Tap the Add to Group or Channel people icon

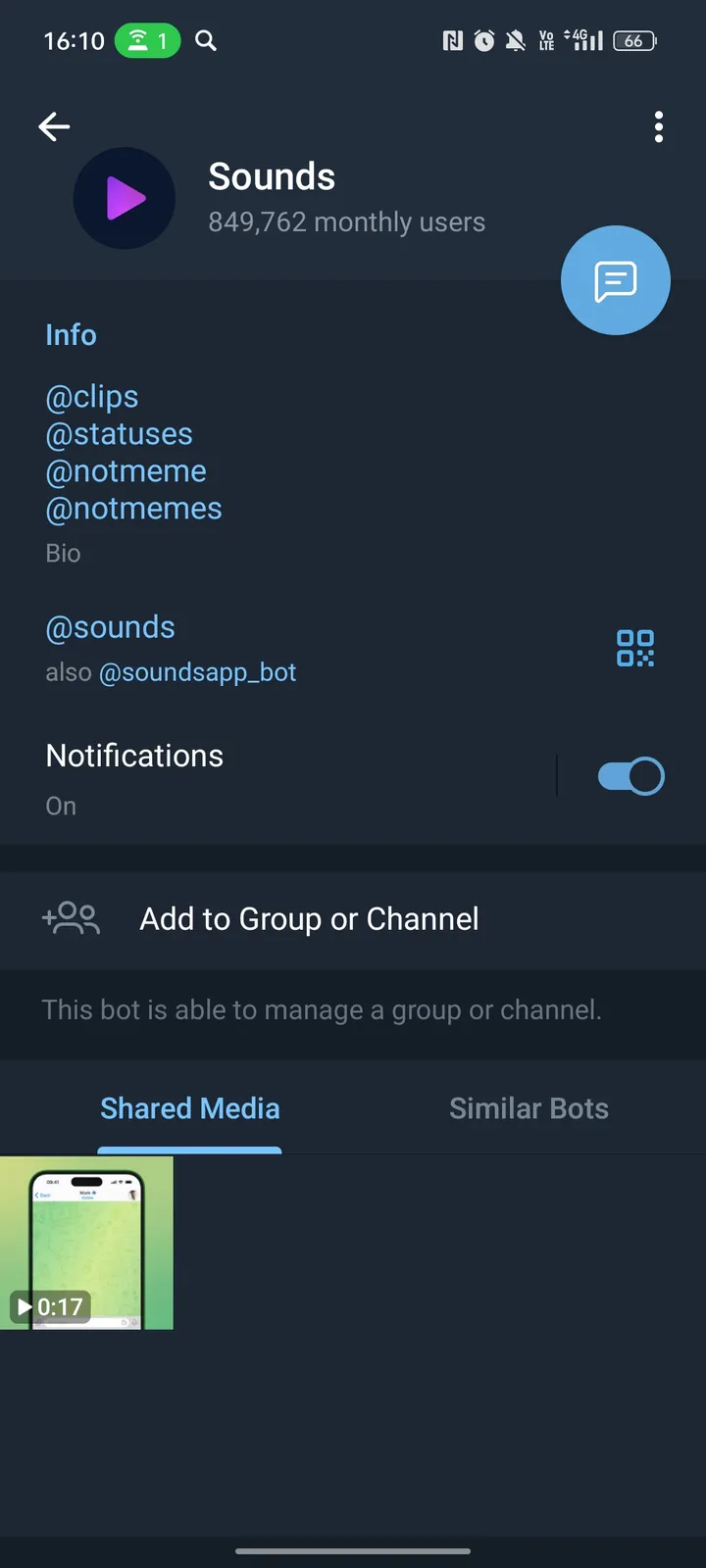tap(71, 918)
